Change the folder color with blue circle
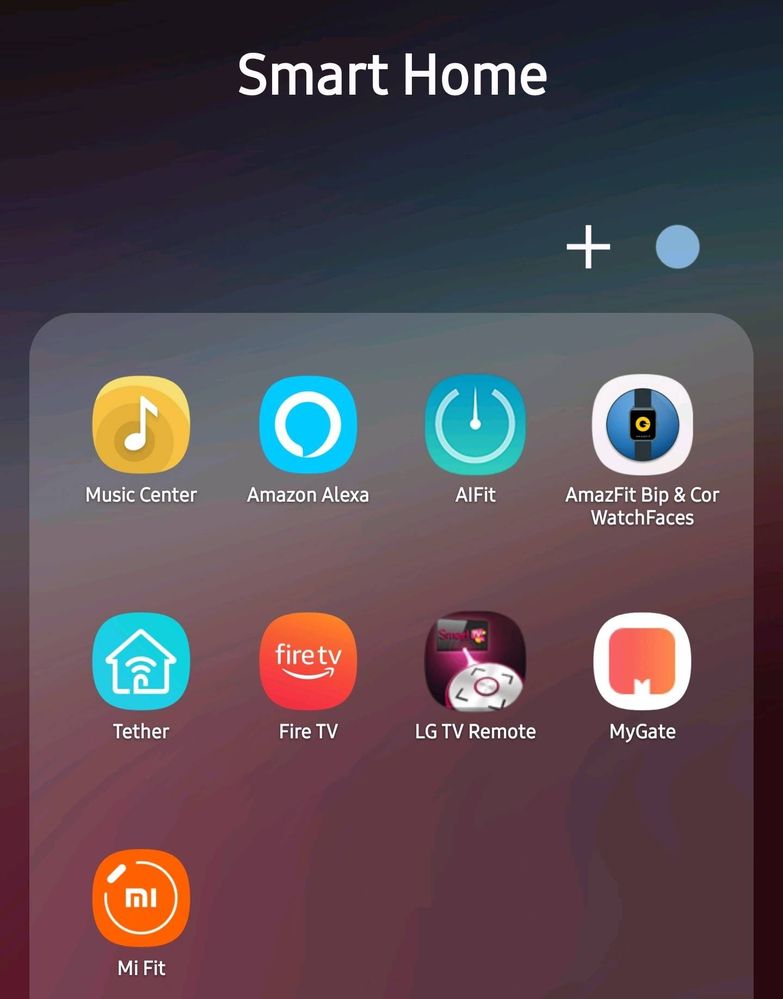This screenshot has height=999, width=783. coord(677,247)
